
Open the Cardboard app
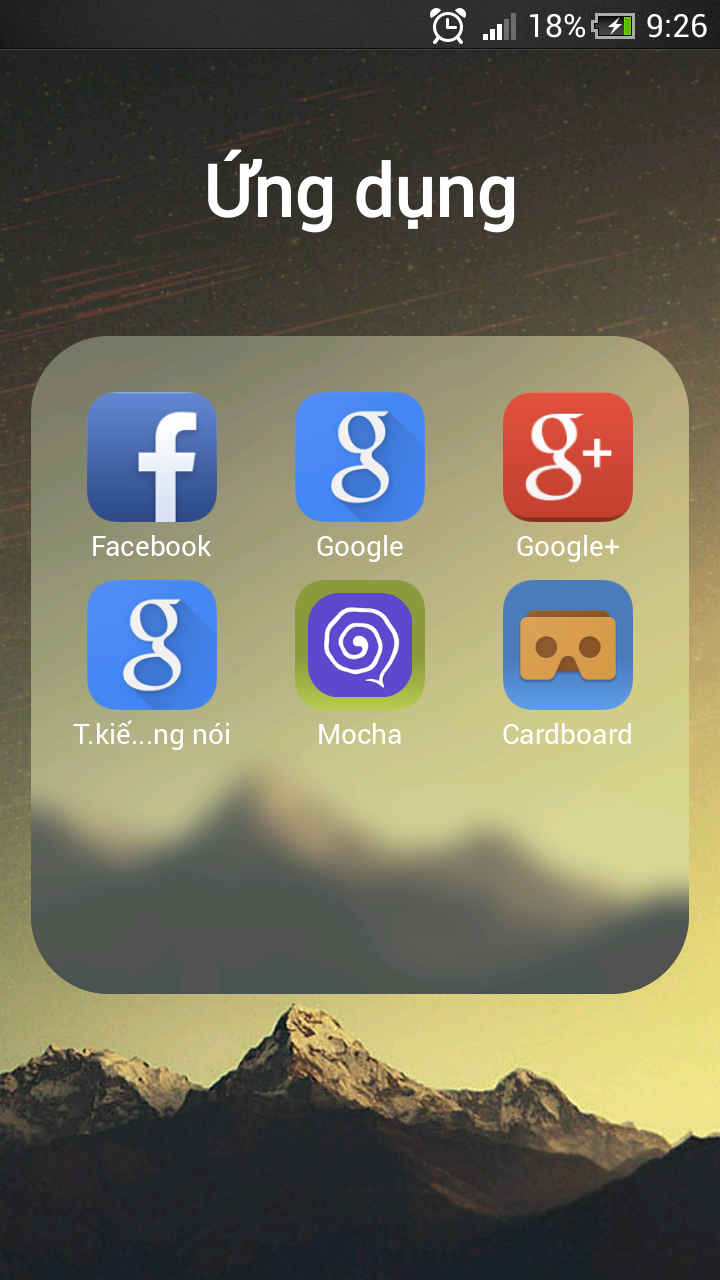[x=567, y=646]
